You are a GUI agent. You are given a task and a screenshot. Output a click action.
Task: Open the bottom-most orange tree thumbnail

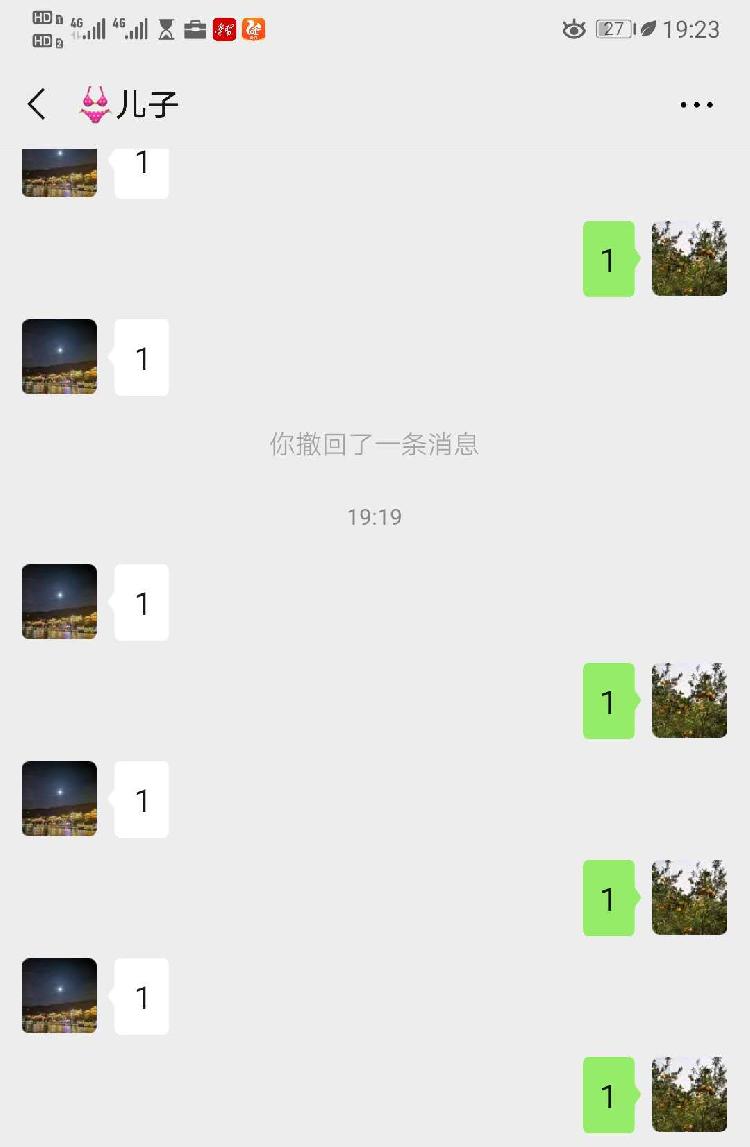689,1094
